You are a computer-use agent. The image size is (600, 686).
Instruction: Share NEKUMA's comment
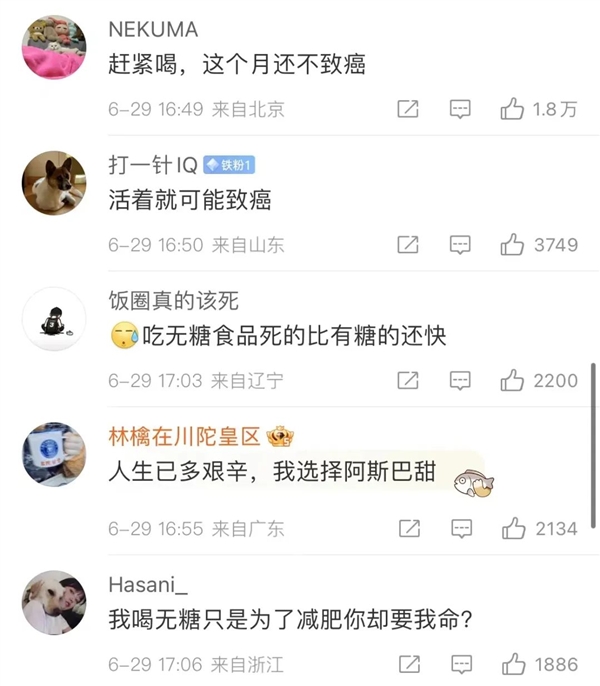tap(408, 109)
